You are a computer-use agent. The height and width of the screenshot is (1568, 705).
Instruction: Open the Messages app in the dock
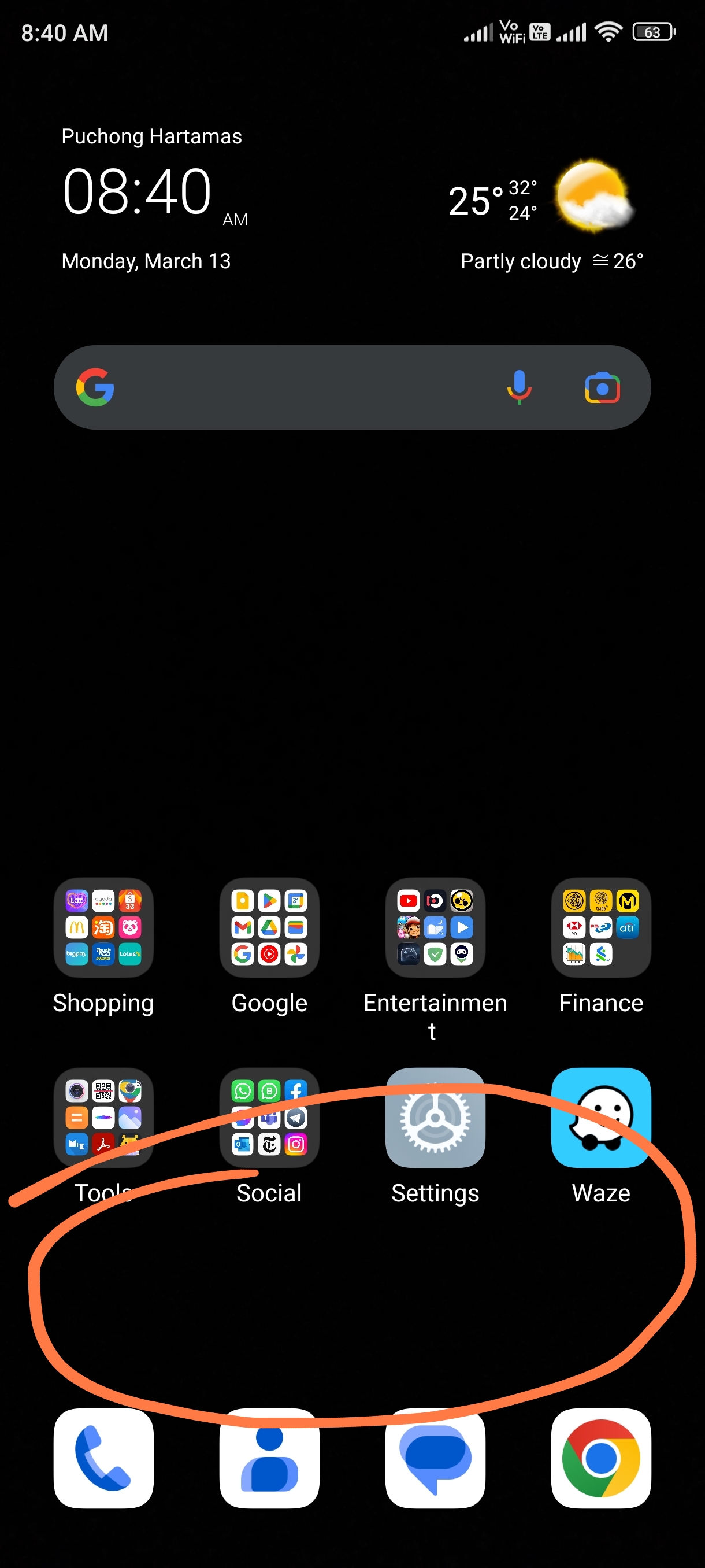436,1458
